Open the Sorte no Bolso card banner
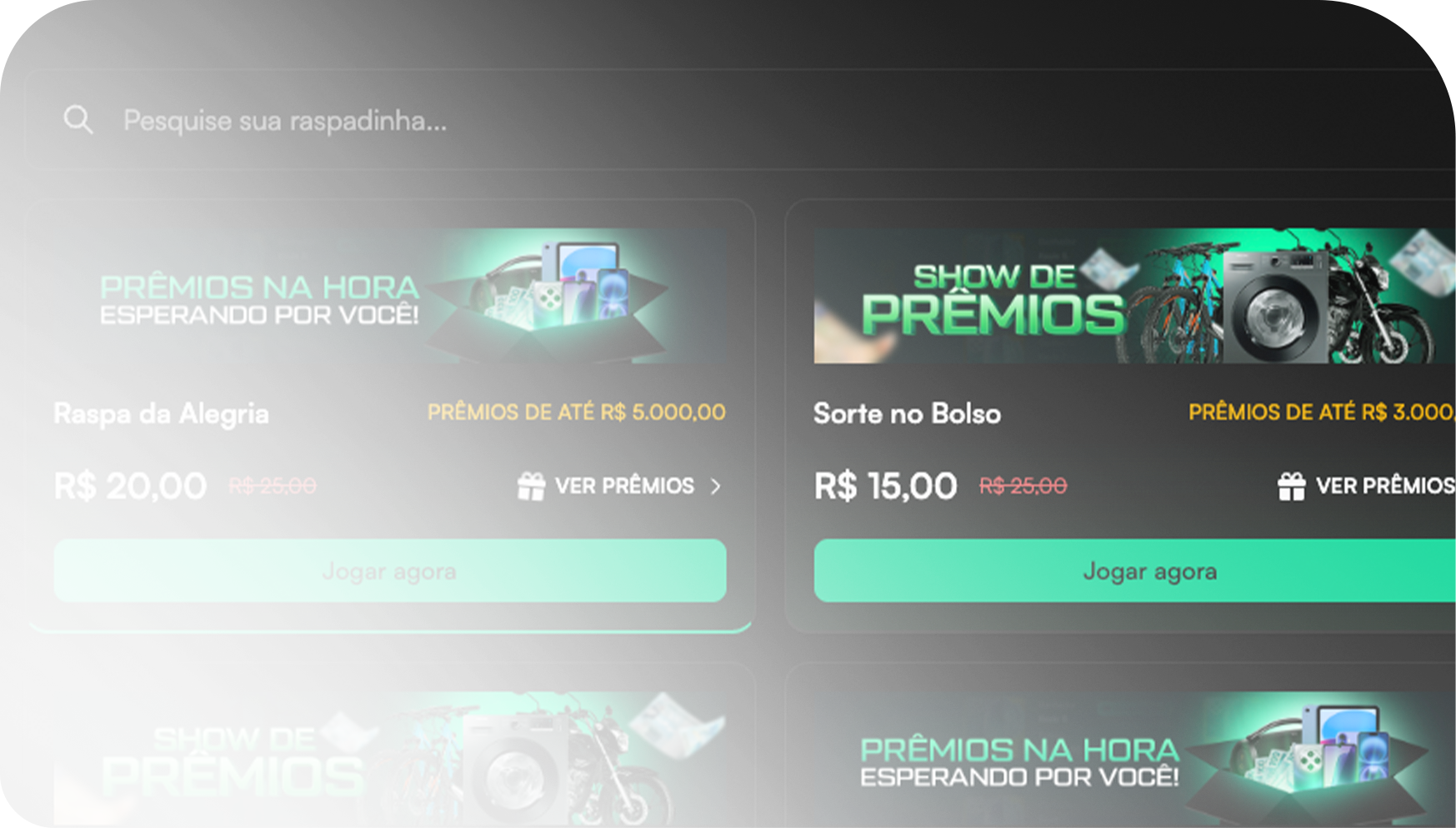Image resolution: width=1456 pixels, height=828 pixels. 1133,296
